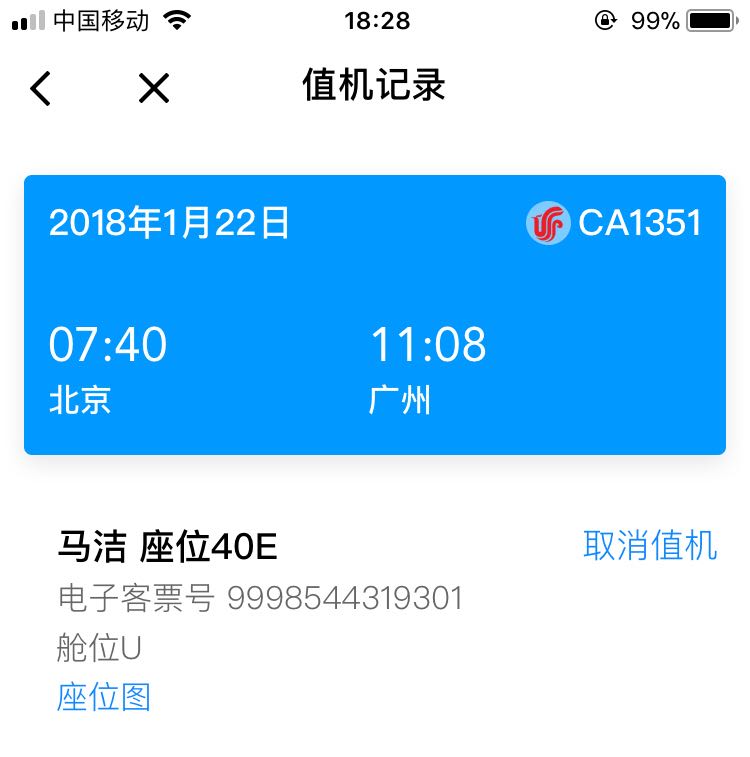Open the 座位图 seat map
Viewport: 750px width, 757px height.
[x=104, y=697]
